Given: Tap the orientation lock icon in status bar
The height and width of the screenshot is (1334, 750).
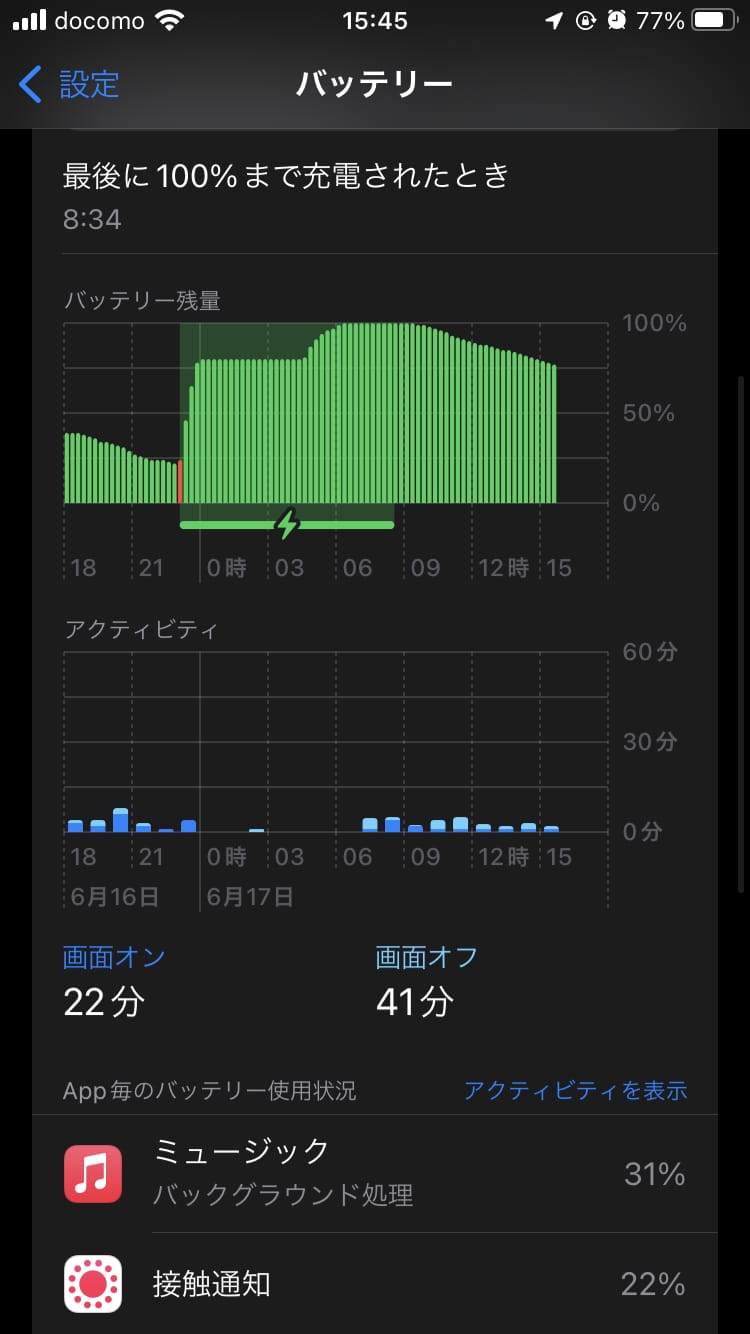Looking at the screenshot, I should (585, 19).
